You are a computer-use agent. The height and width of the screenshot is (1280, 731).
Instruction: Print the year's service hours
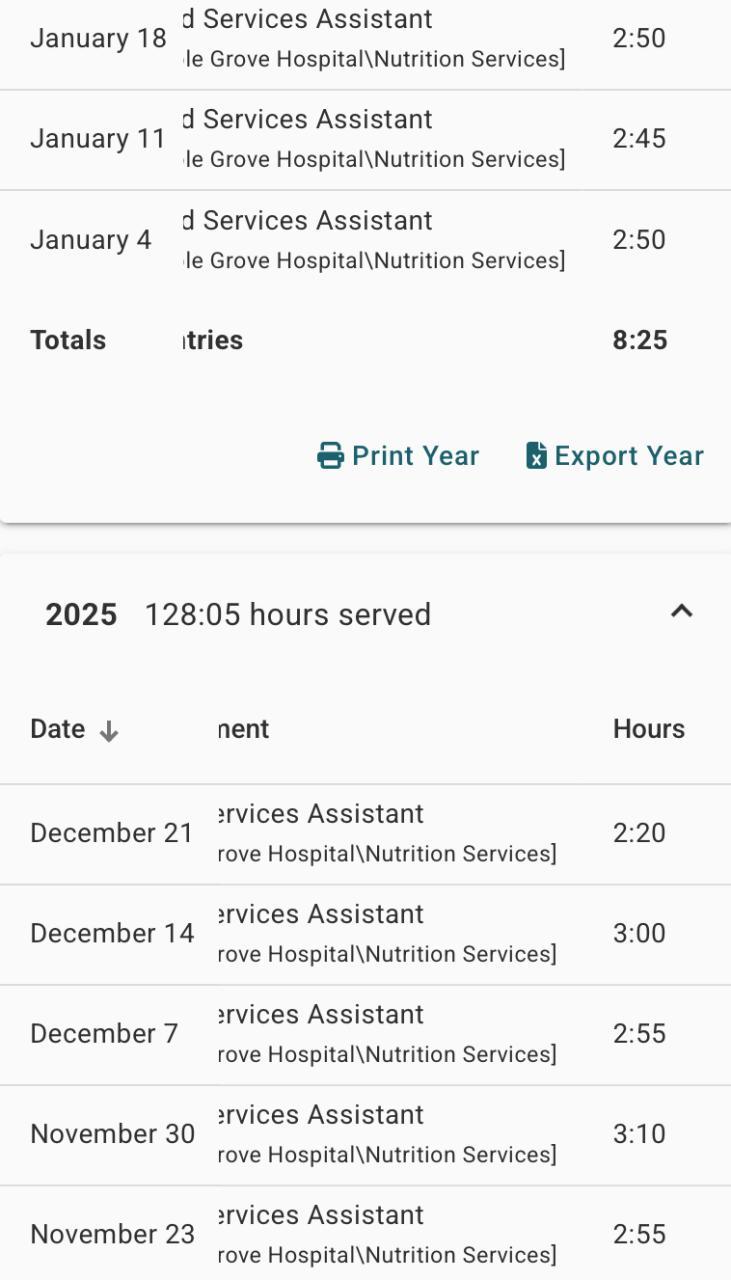398,456
